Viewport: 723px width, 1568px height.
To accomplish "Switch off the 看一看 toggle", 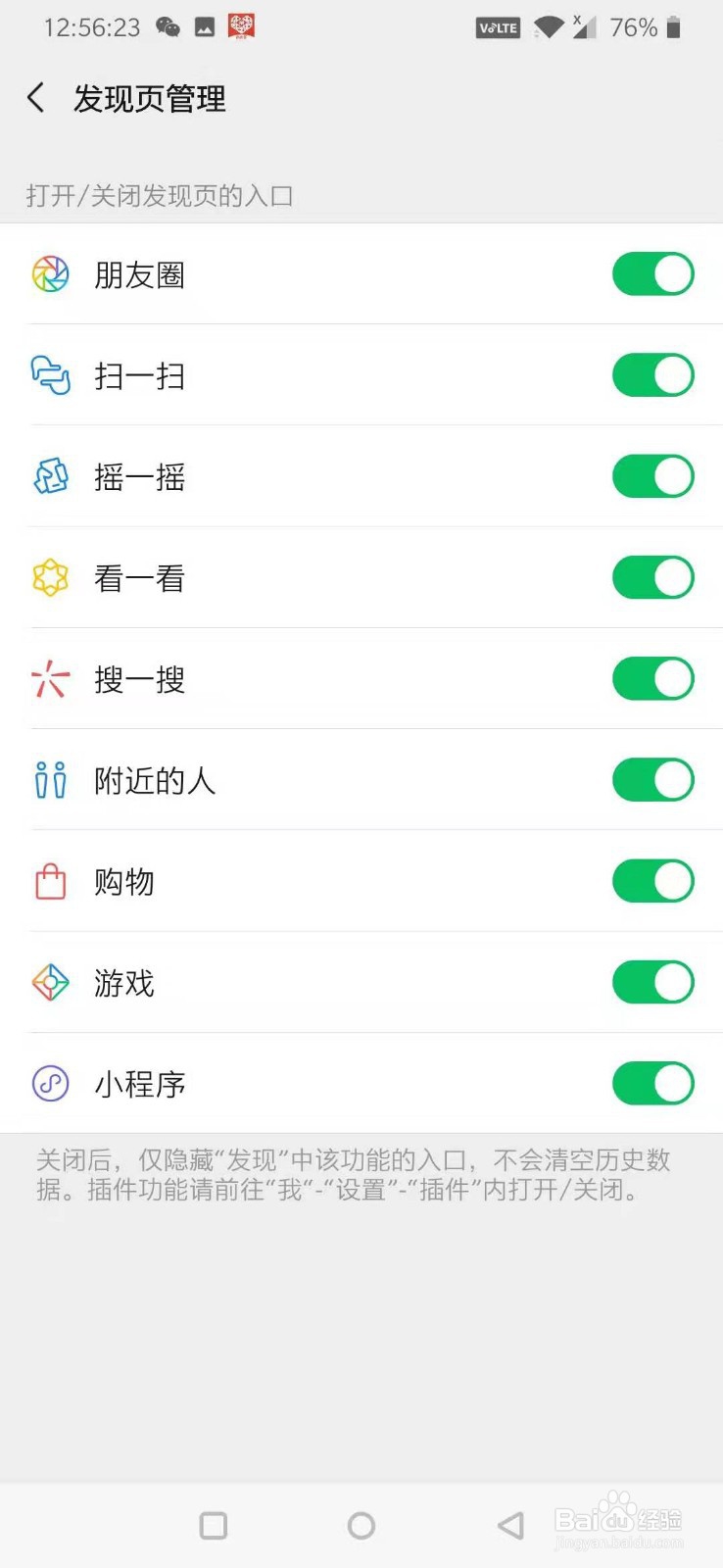I will pyautogui.click(x=652, y=577).
